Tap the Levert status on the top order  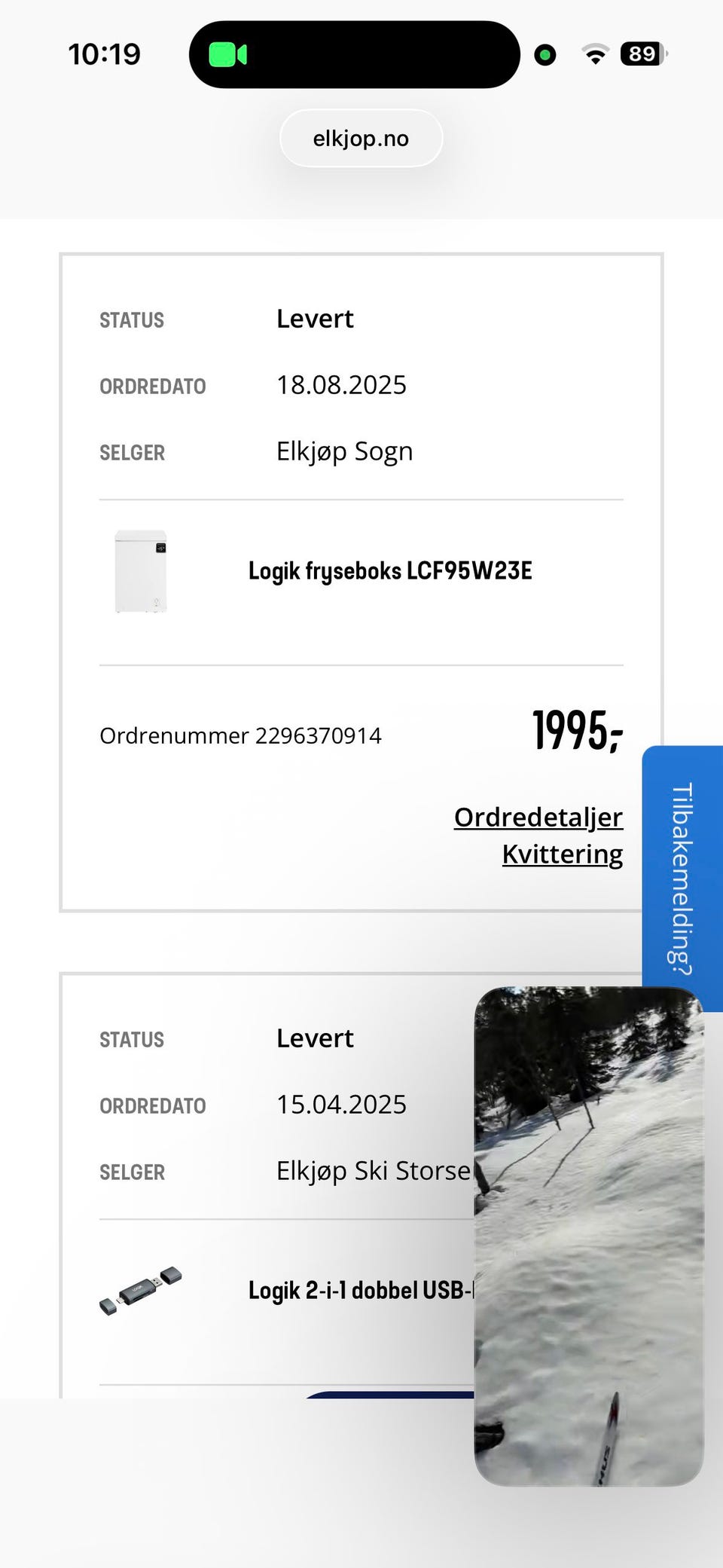coord(315,318)
